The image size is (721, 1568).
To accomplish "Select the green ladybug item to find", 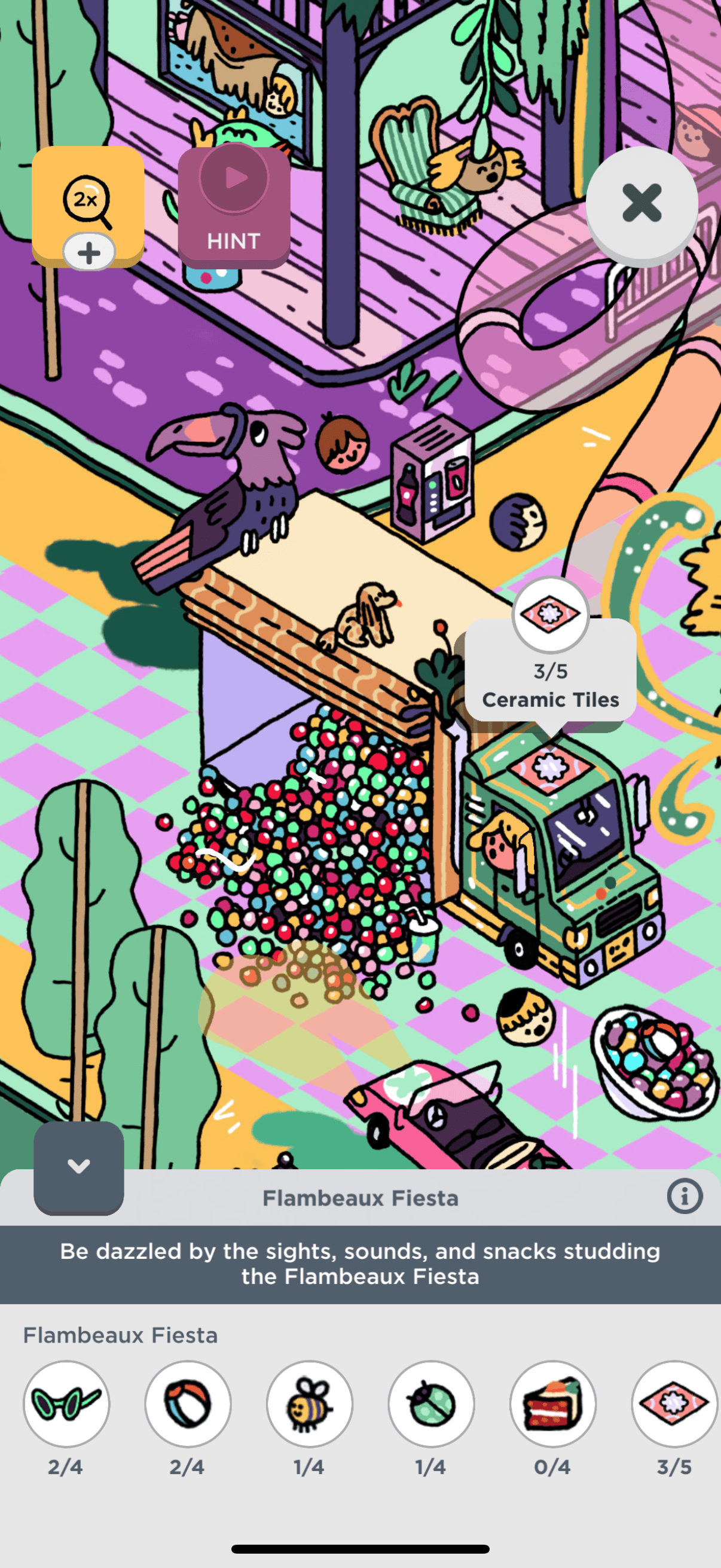I will (x=432, y=1403).
